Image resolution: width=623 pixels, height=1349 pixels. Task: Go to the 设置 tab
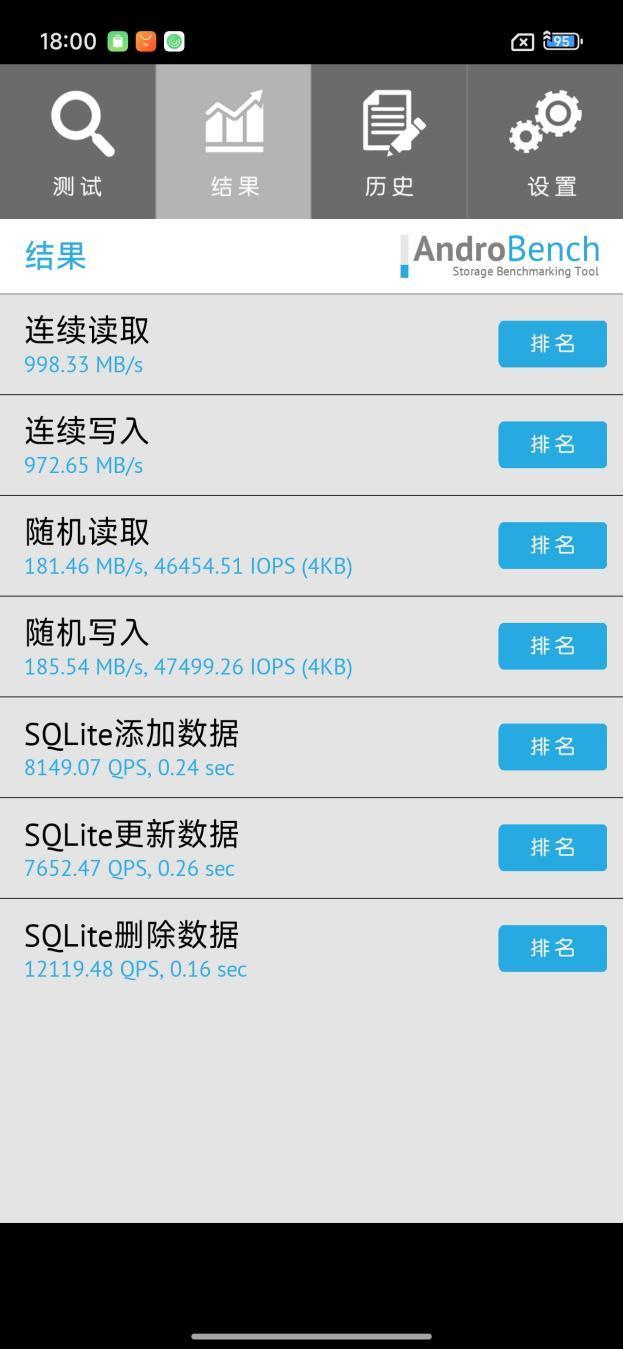pos(545,142)
